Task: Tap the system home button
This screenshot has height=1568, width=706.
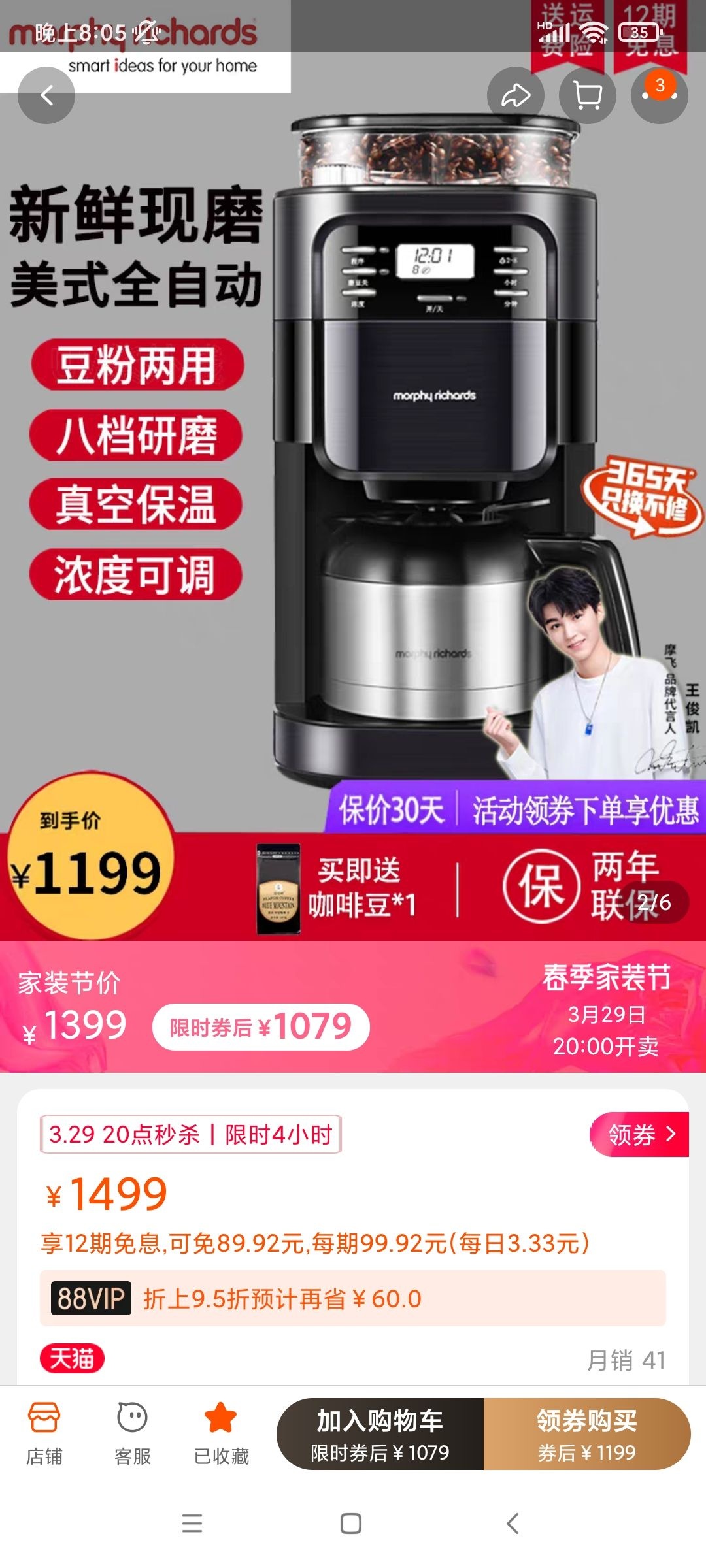Action: pos(351,1524)
